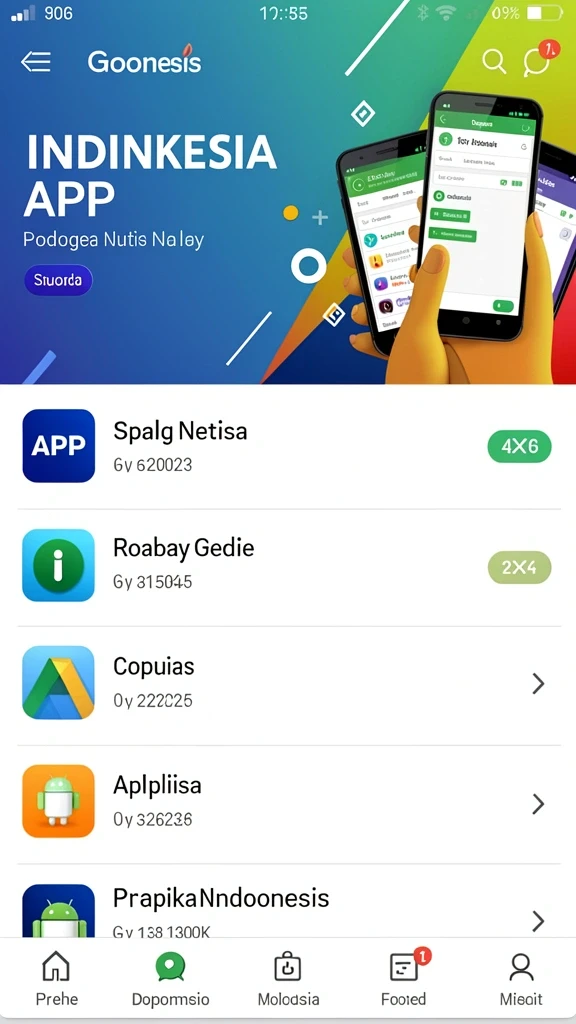Go to the Prehe home tab

(x=56, y=978)
